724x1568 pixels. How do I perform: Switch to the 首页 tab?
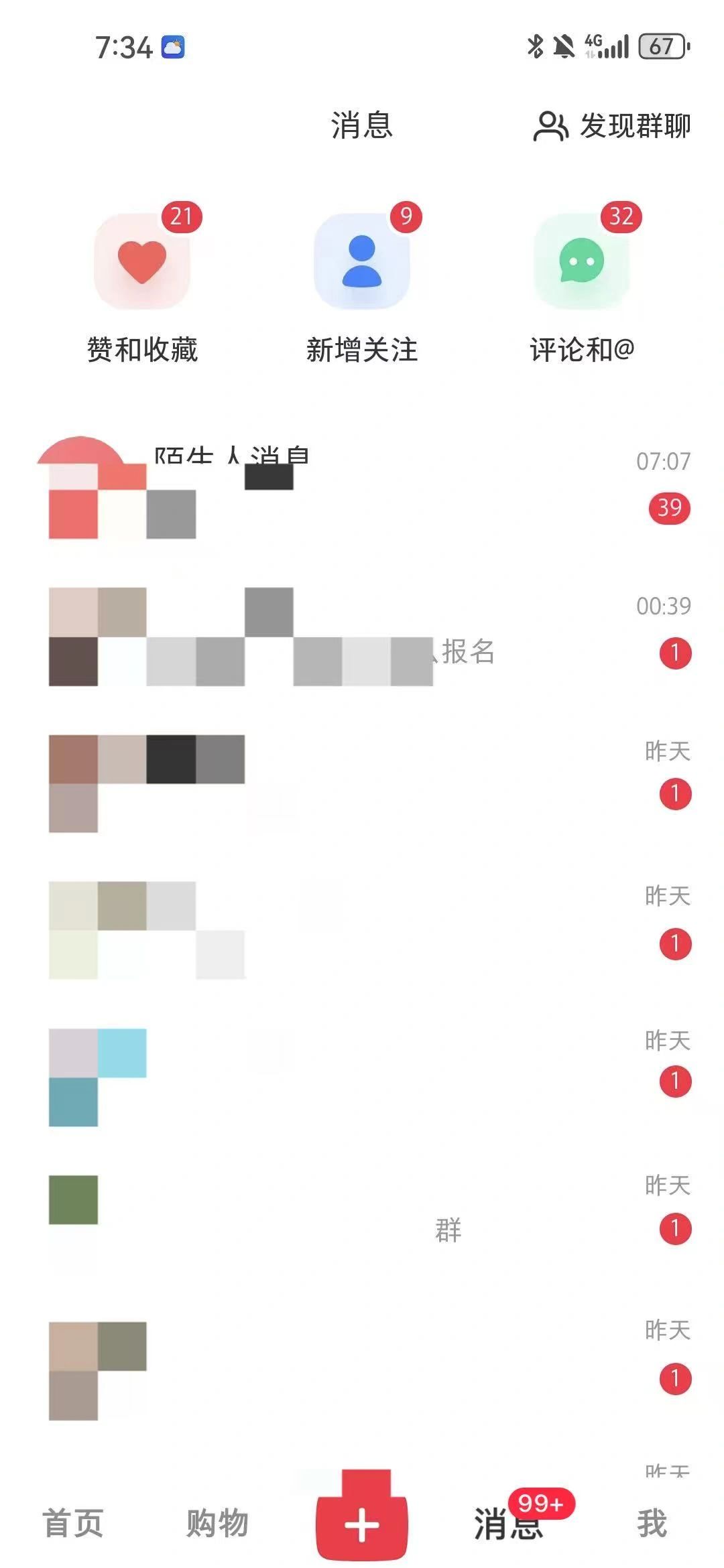[x=72, y=1522]
